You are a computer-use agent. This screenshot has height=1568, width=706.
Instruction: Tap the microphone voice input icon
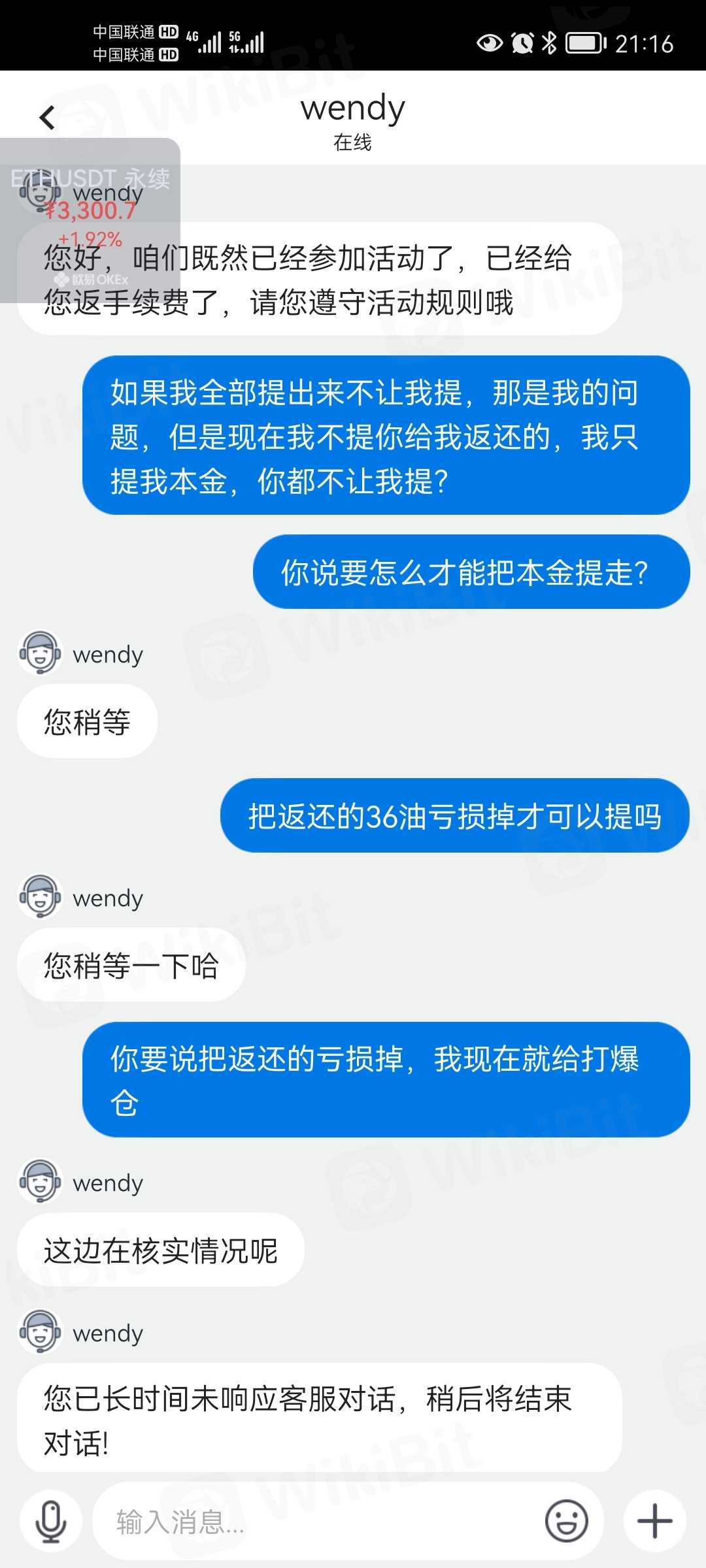click(x=51, y=1521)
